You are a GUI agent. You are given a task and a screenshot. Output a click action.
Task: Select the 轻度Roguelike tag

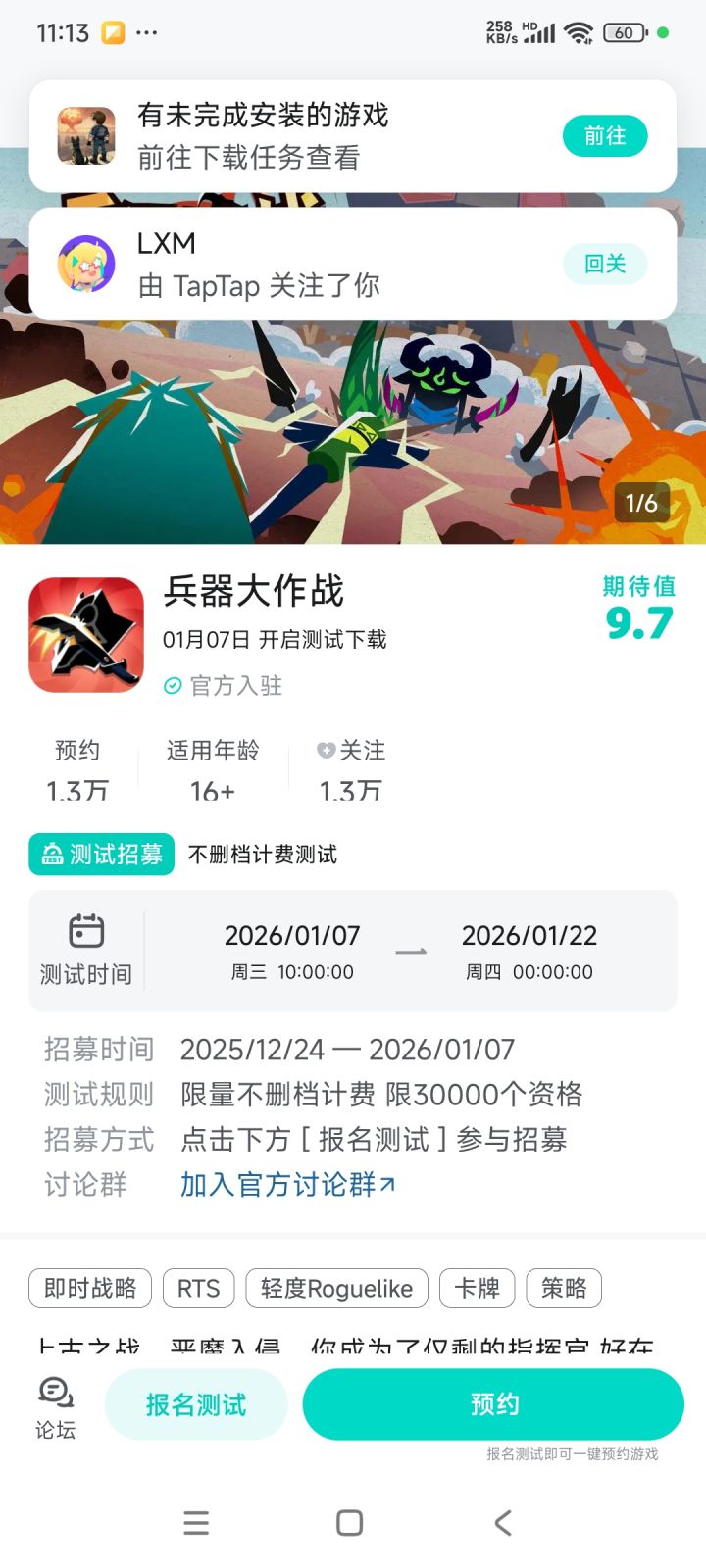337,1288
